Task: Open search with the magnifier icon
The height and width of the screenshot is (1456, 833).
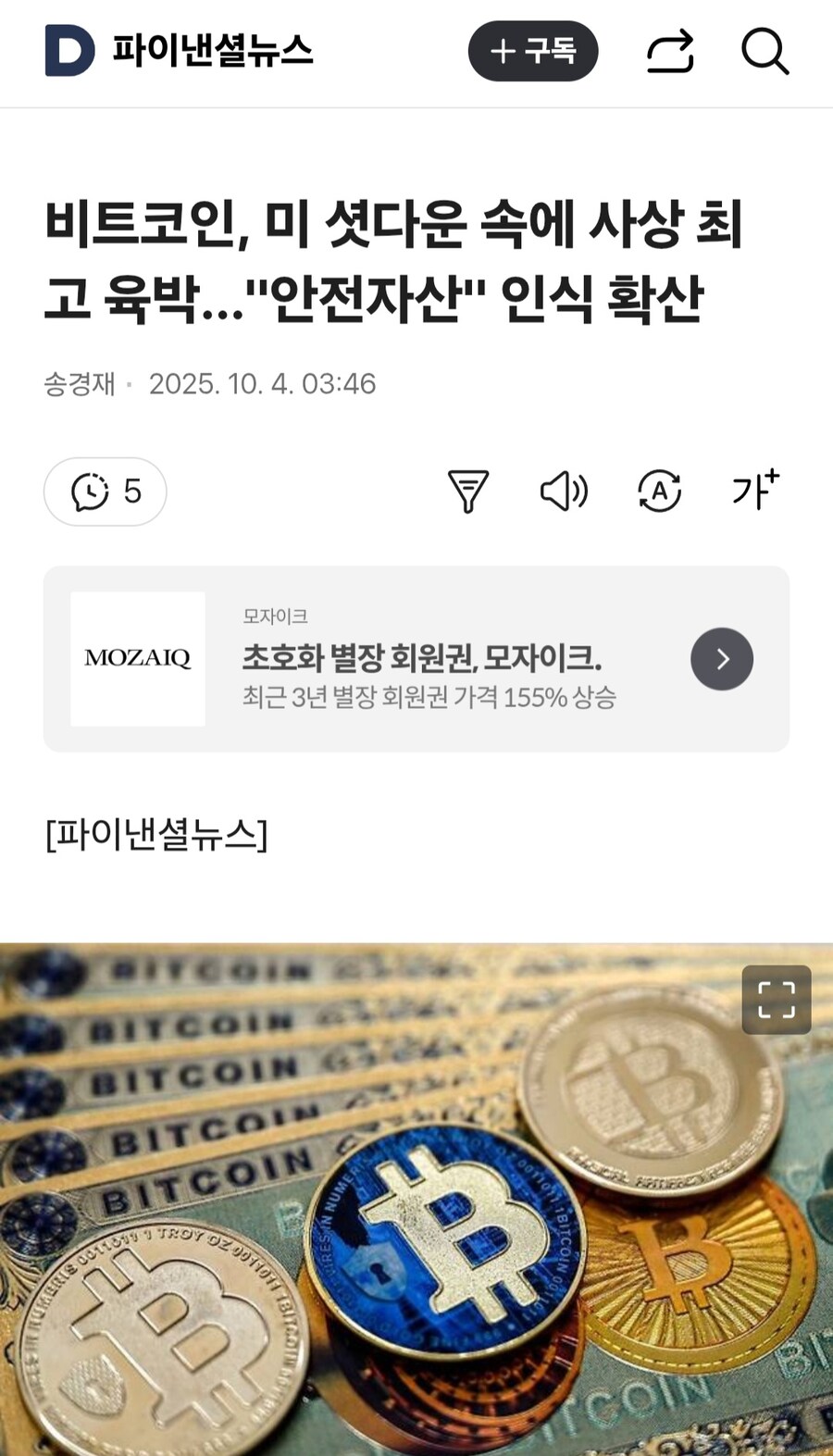Action: 765,53
